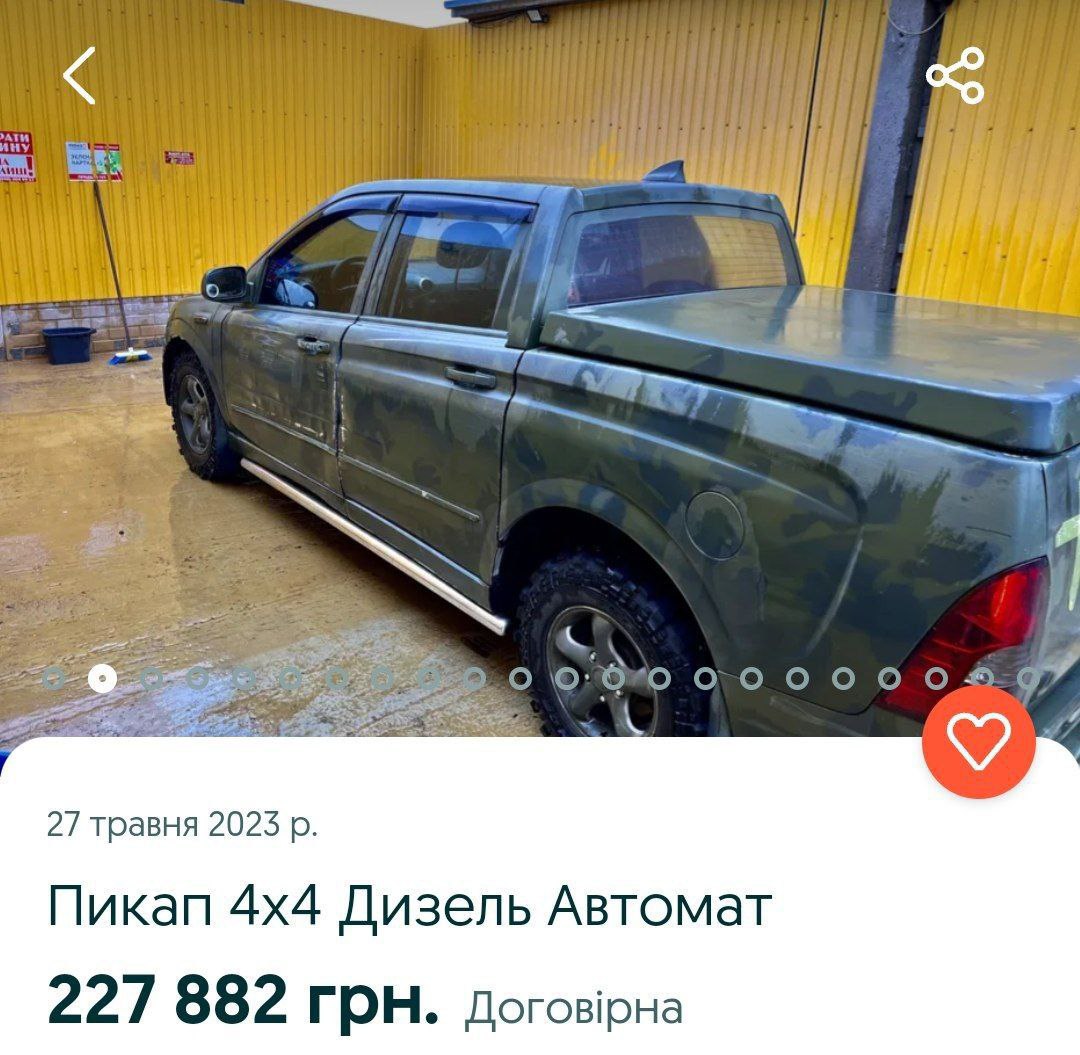Add the listing to favorites with the heart
1080x1055 pixels.
click(x=978, y=741)
